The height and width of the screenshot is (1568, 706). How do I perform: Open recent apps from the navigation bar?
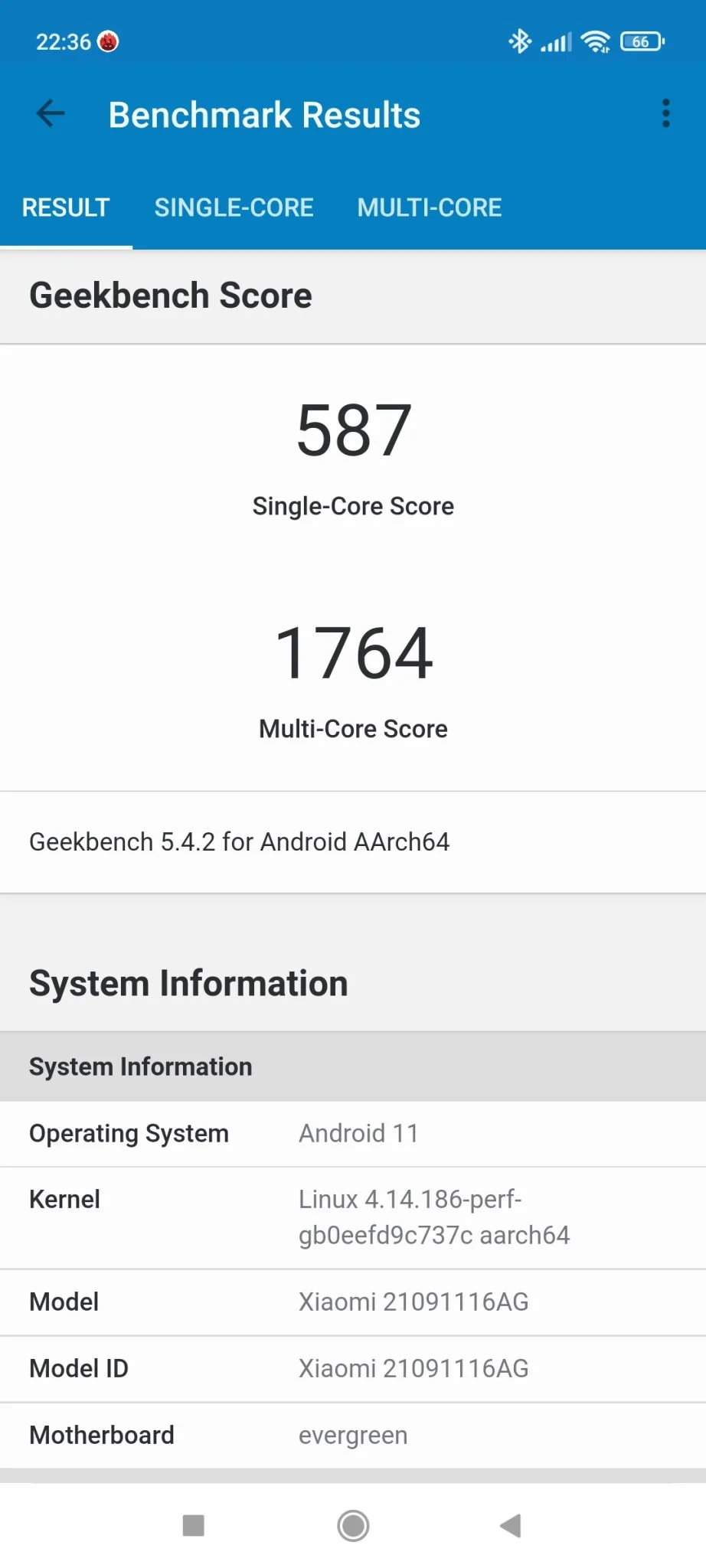[x=194, y=1525]
